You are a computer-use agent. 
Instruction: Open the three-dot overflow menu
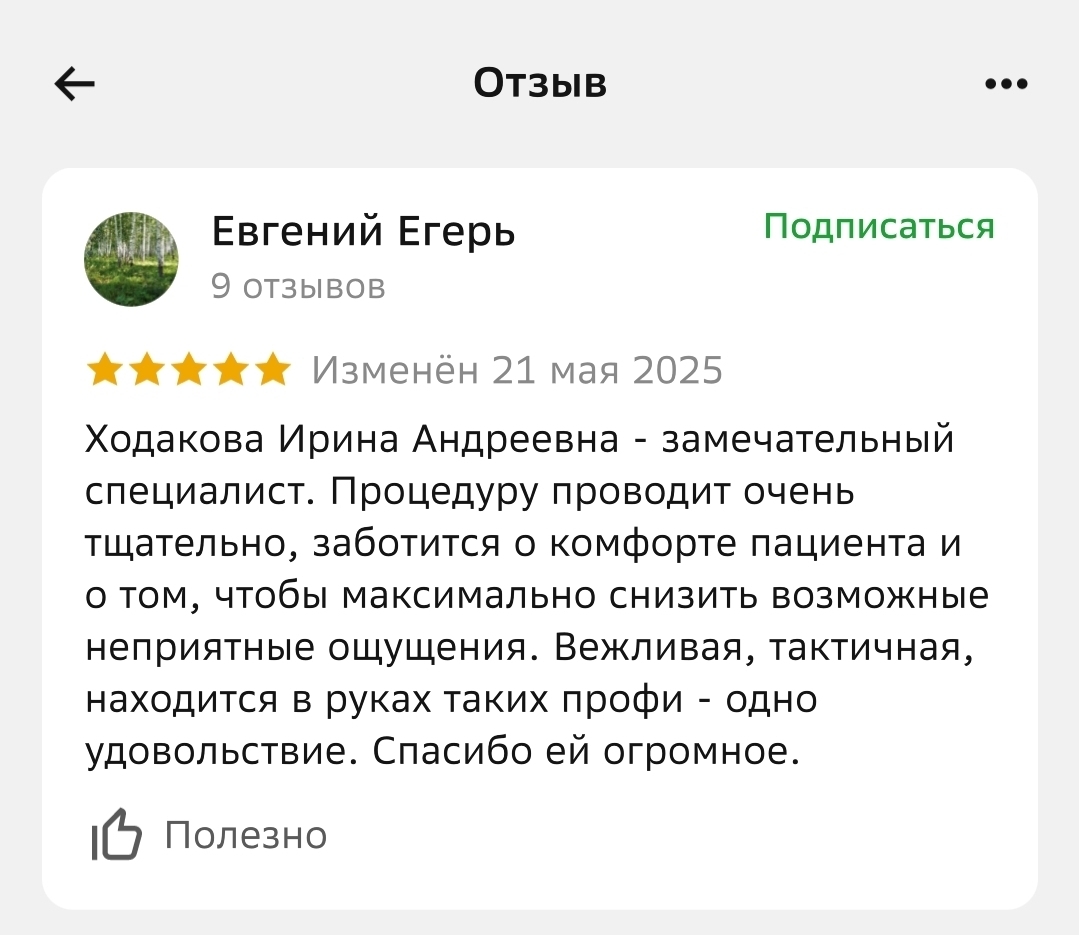[1005, 85]
